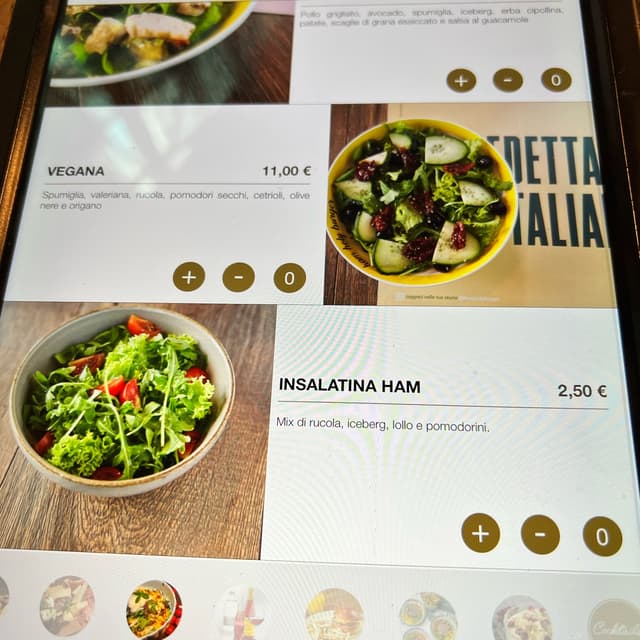Select the highlighted salad bowl category circle
The image size is (640, 640).
pyautogui.click(x=152, y=609)
